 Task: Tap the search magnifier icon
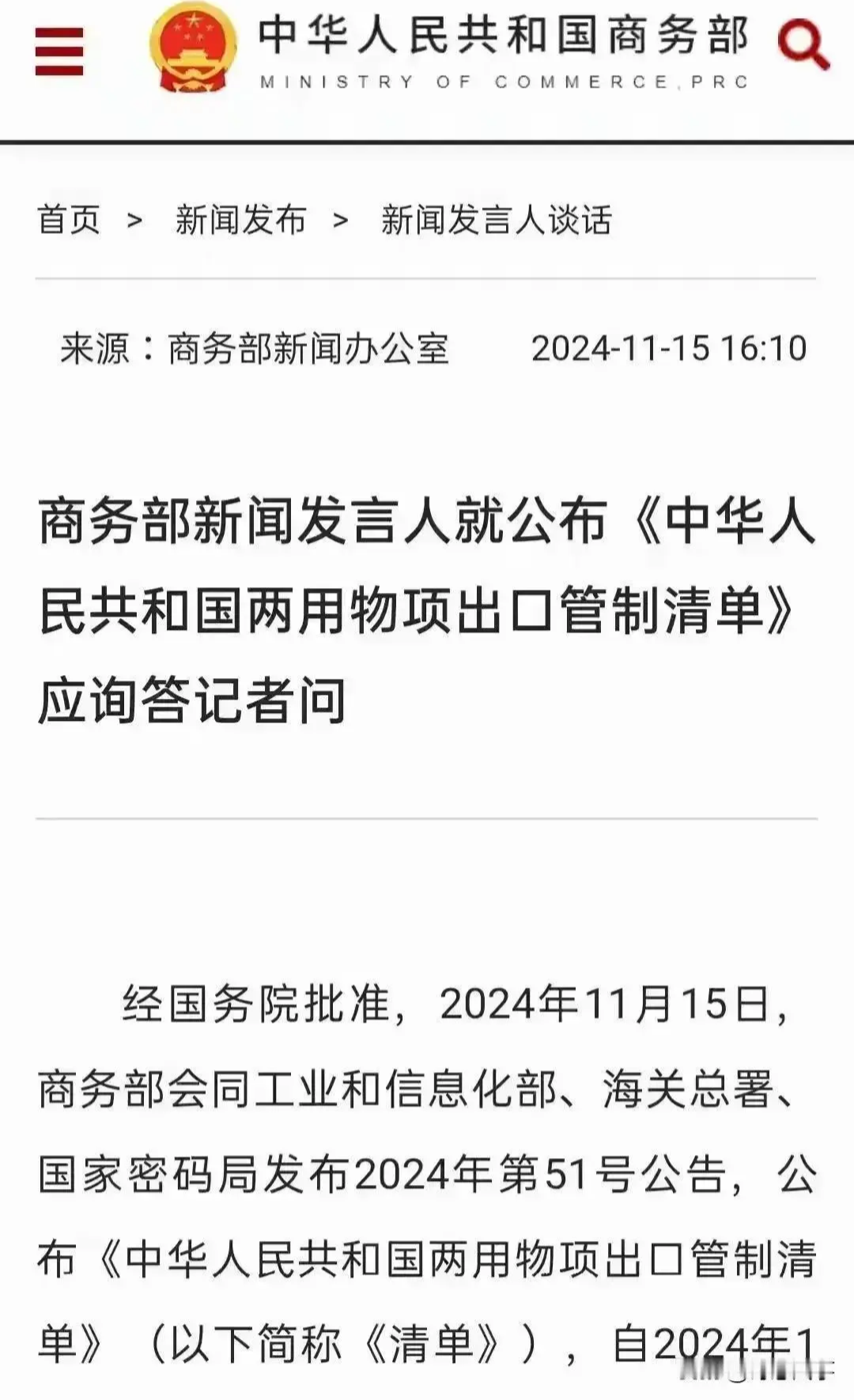803,45
